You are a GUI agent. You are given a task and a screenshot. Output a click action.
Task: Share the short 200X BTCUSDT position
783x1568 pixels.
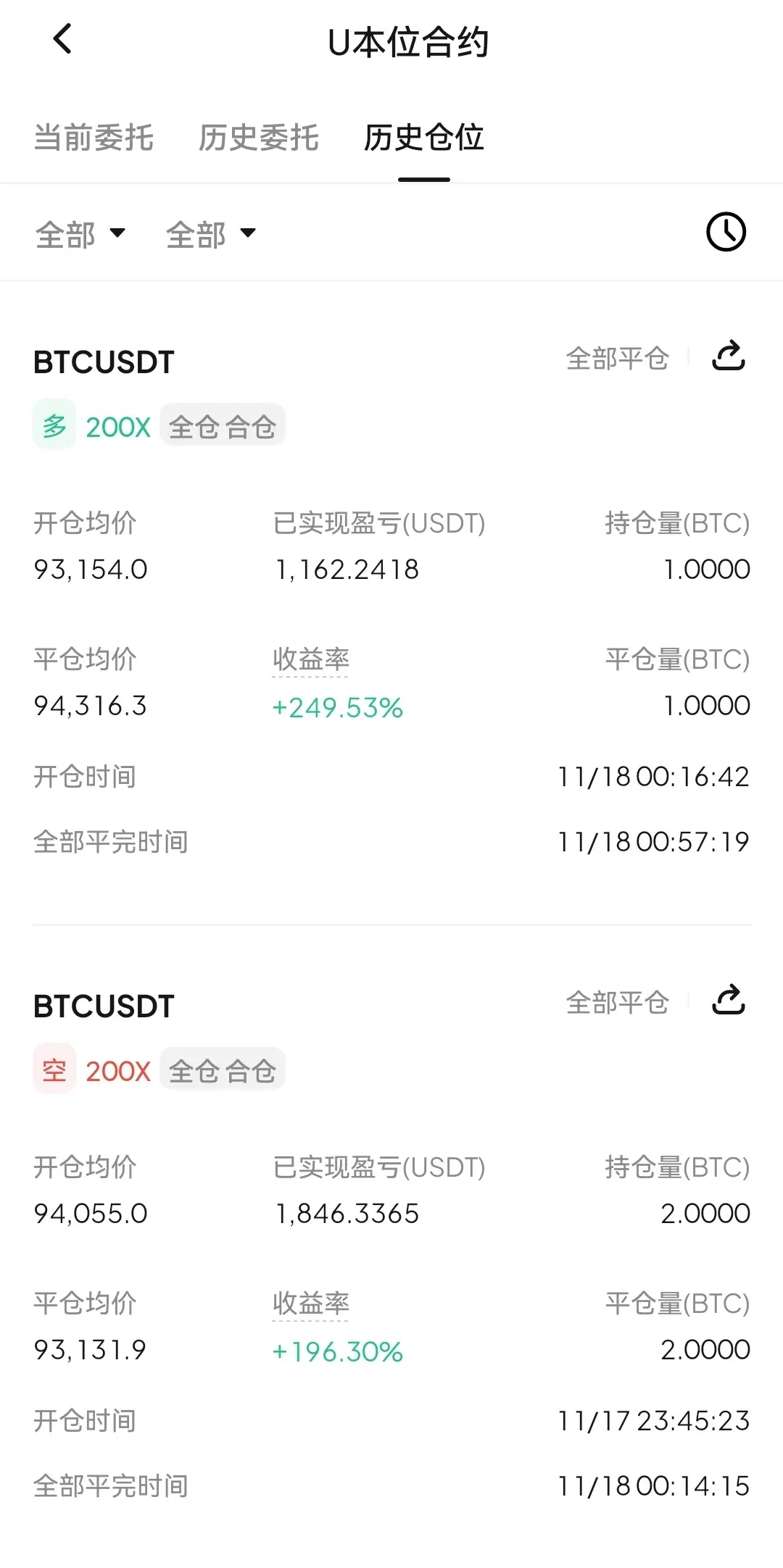coord(729,1001)
